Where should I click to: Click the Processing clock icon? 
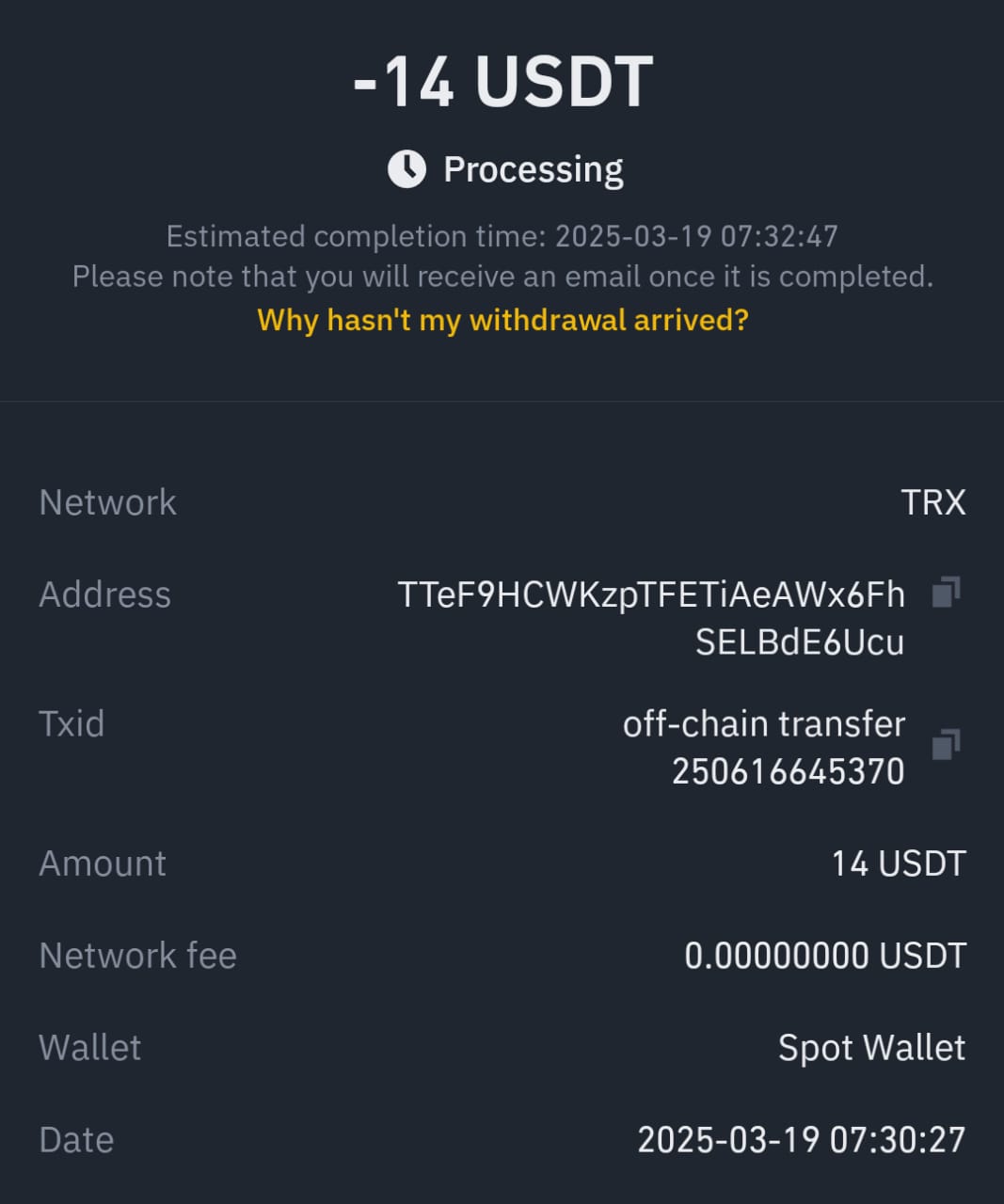[x=406, y=168]
